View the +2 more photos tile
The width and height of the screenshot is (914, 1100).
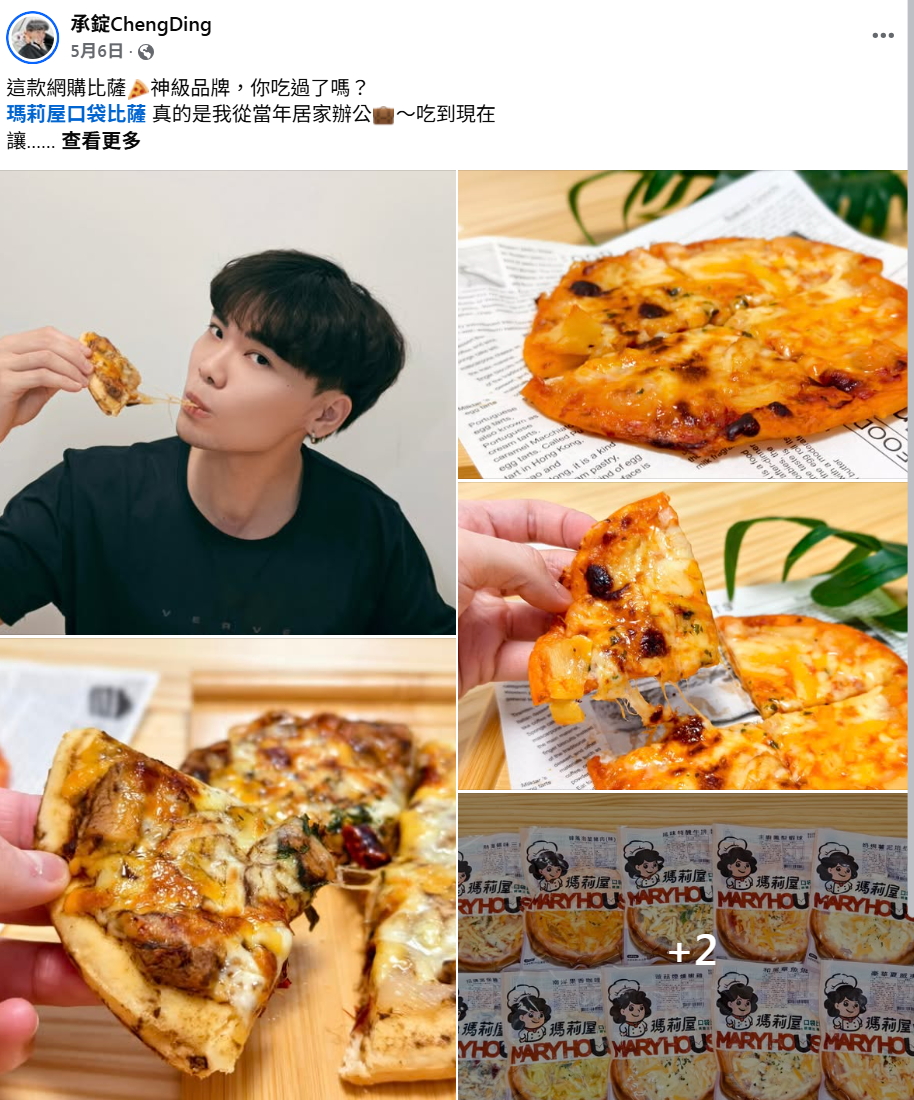(683, 946)
